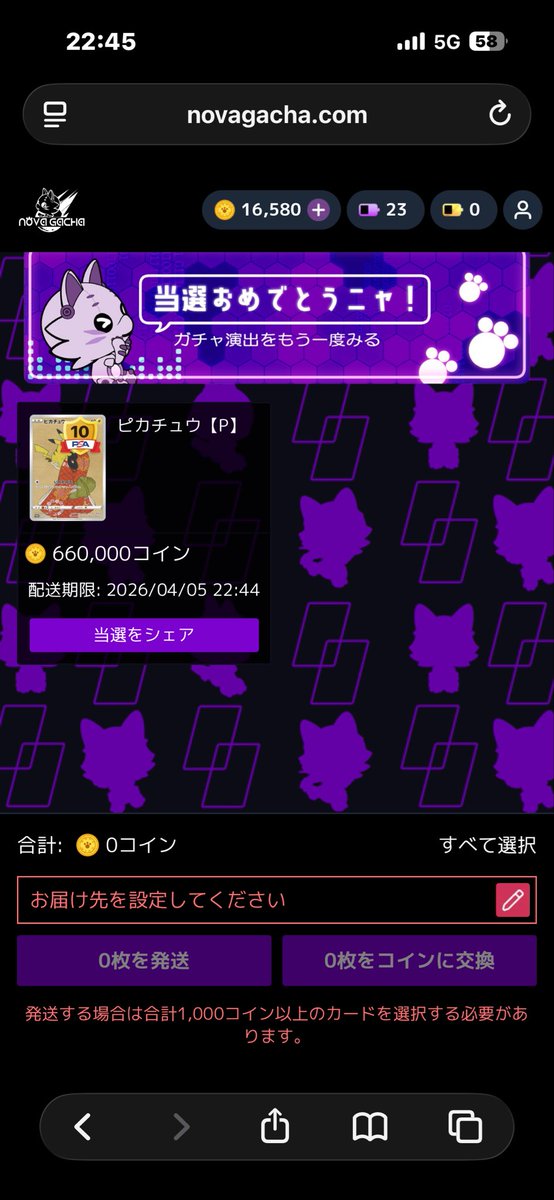
Task: Replay the gacha animation from the banner
Action: 277,339
